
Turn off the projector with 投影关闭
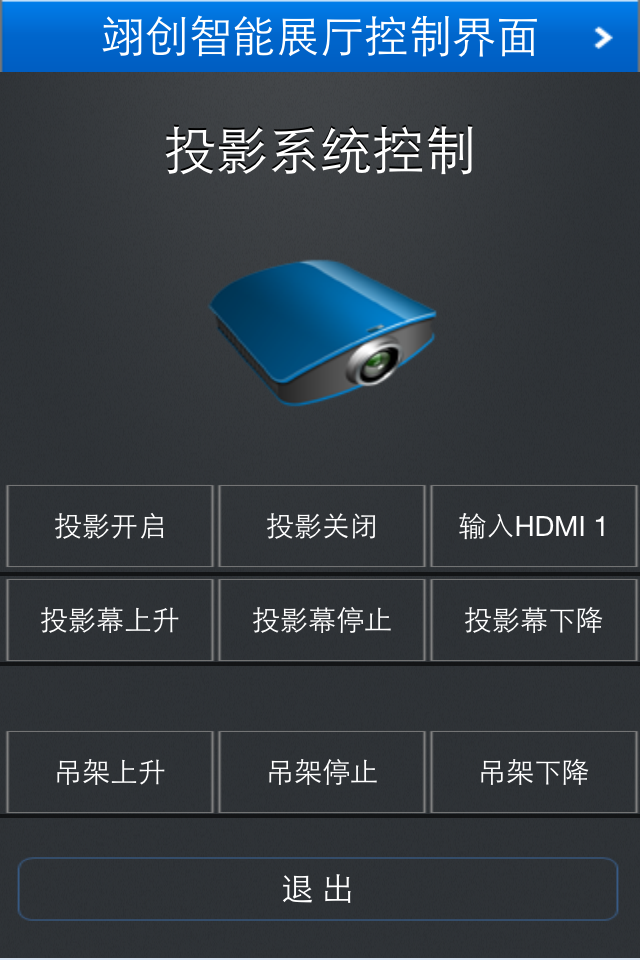(x=322, y=526)
